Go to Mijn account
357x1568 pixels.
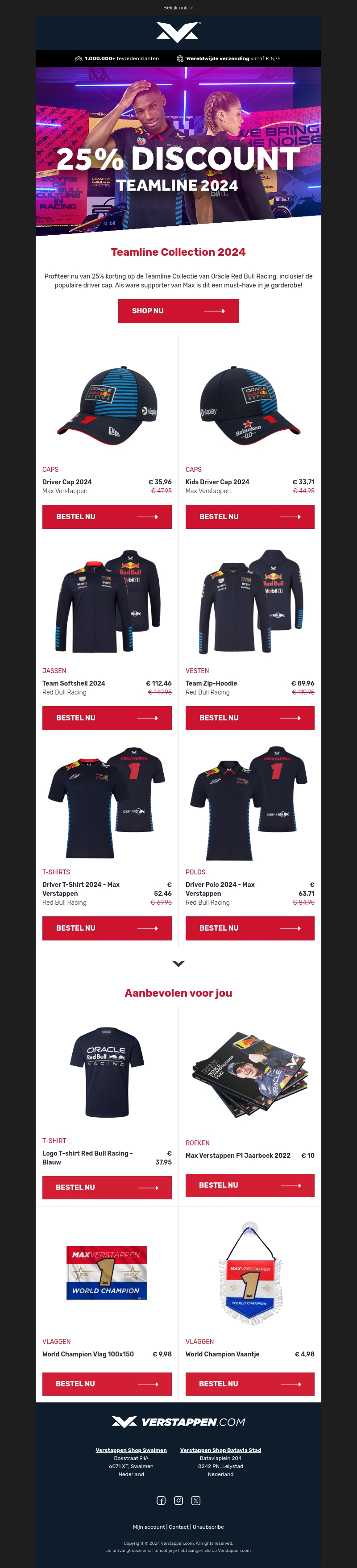click(149, 1526)
